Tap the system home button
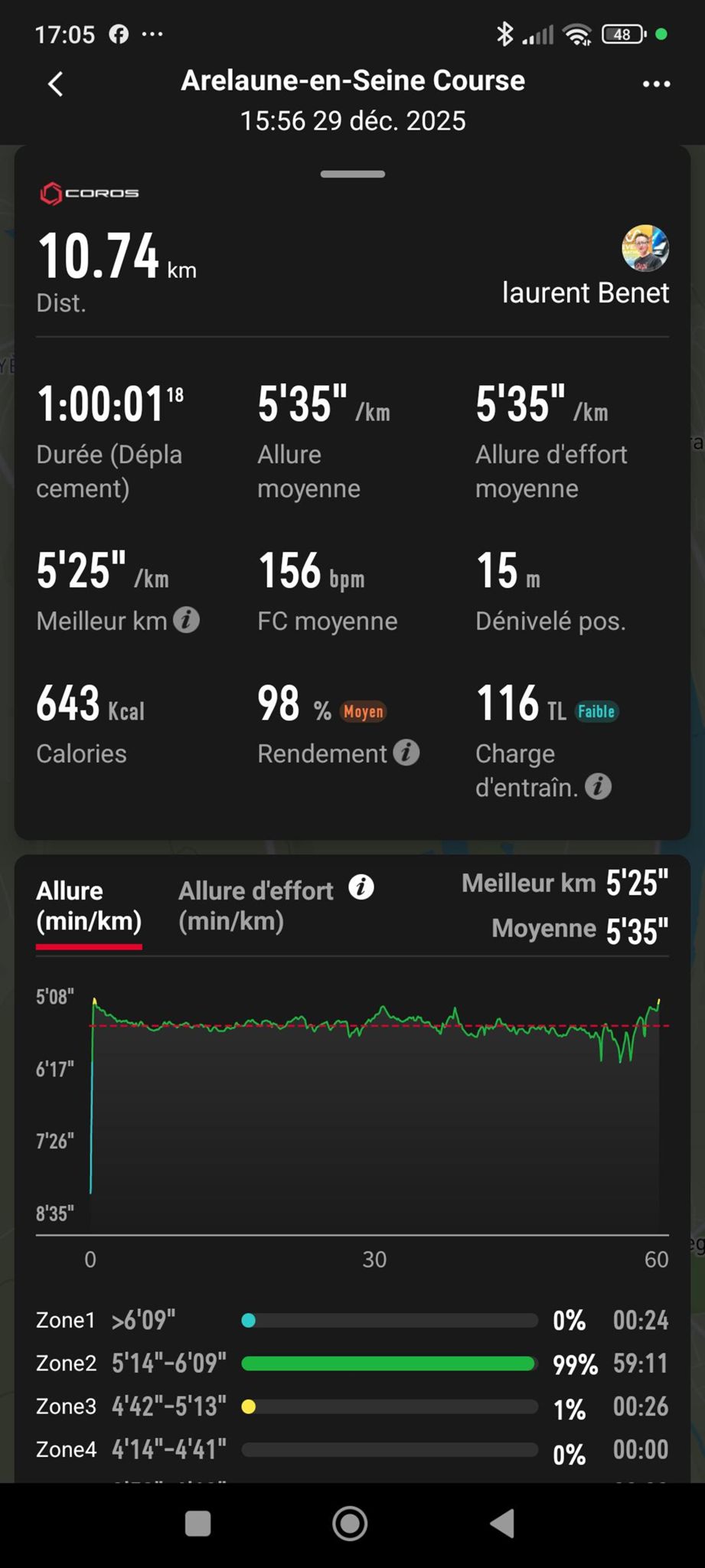This screenshot has width=705, height=1568. pyautogui.click(x=350, y=1524)
